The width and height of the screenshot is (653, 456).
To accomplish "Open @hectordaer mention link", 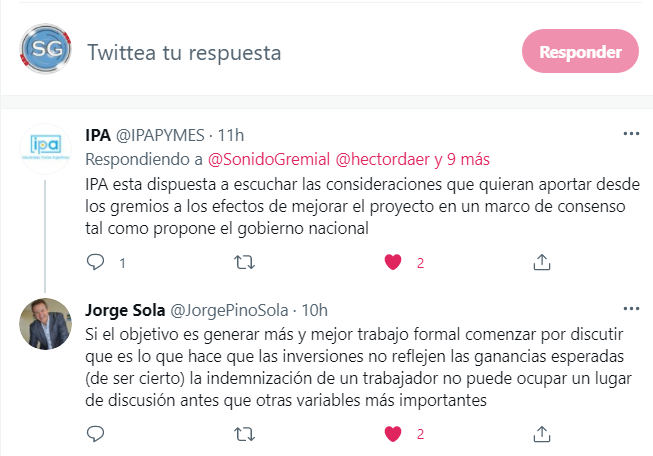I will click(382, 159).
